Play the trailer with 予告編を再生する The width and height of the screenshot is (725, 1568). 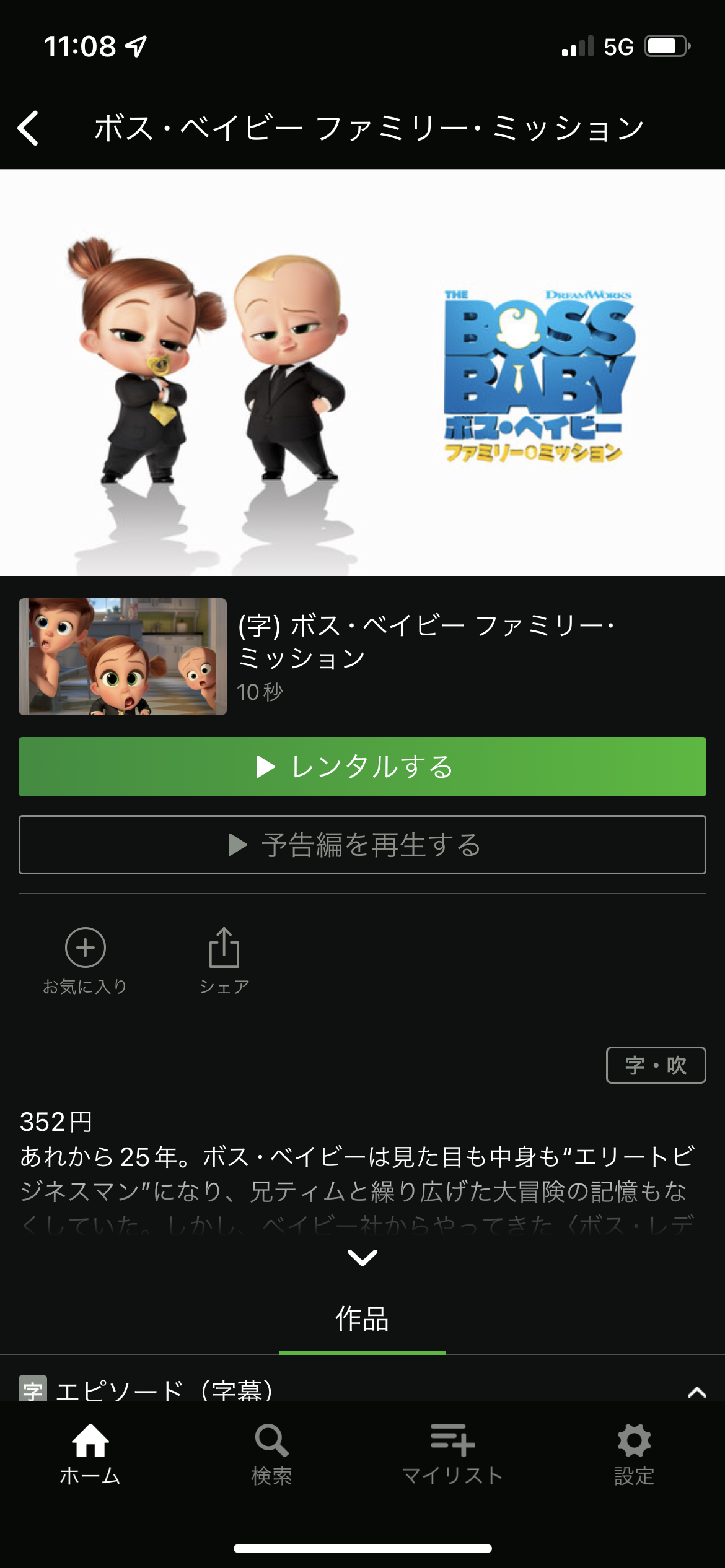[x=362, y=845]
